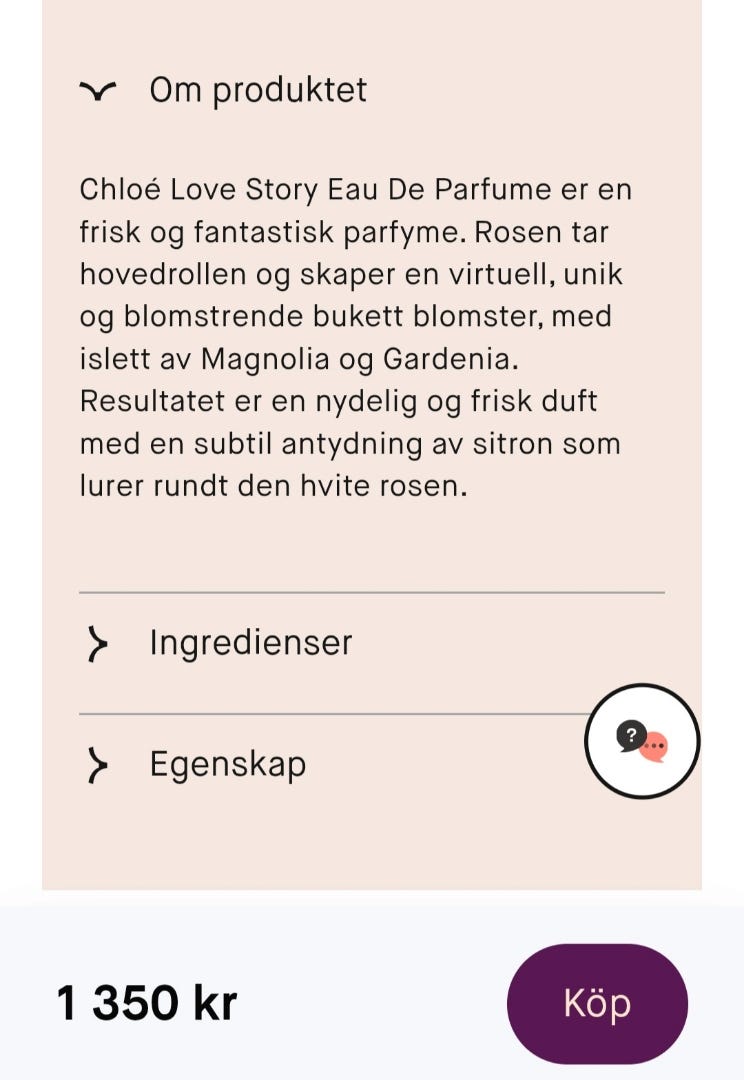This screenshot has width=744, height=1080.
Task: Click the arrow icon next to Egenskap
Action: (x=96, y=765)
